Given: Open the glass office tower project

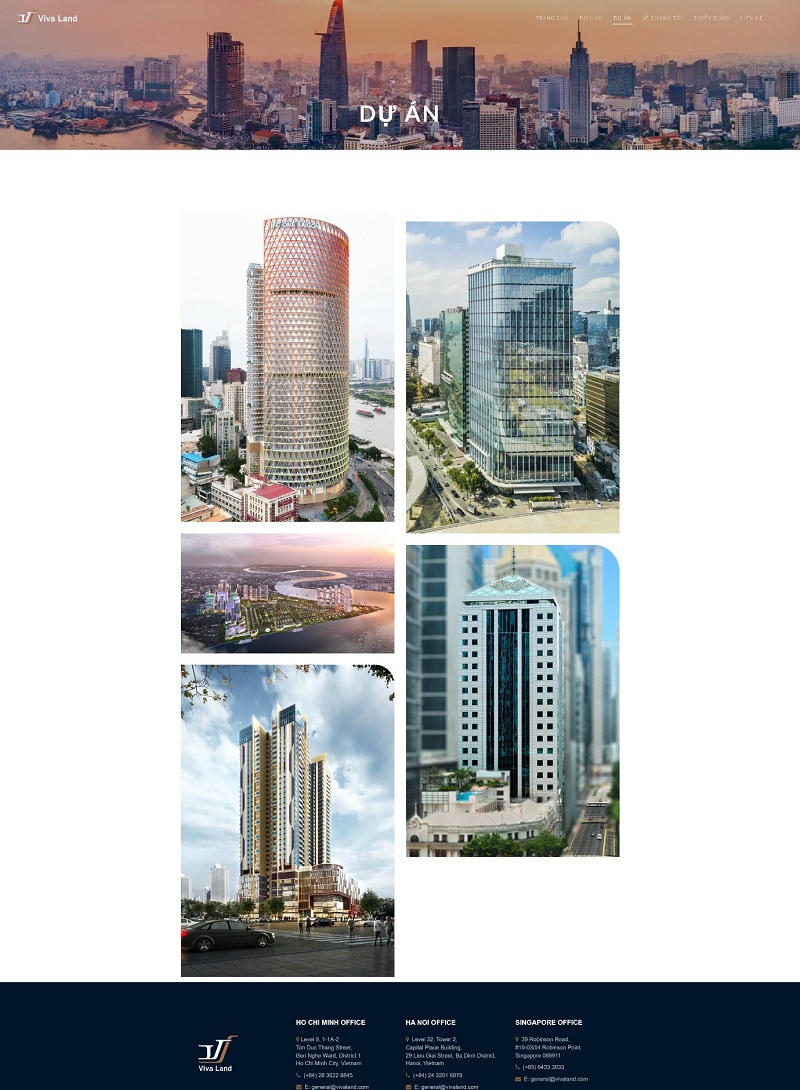Looking at the screenshot, I should point(512,377).
